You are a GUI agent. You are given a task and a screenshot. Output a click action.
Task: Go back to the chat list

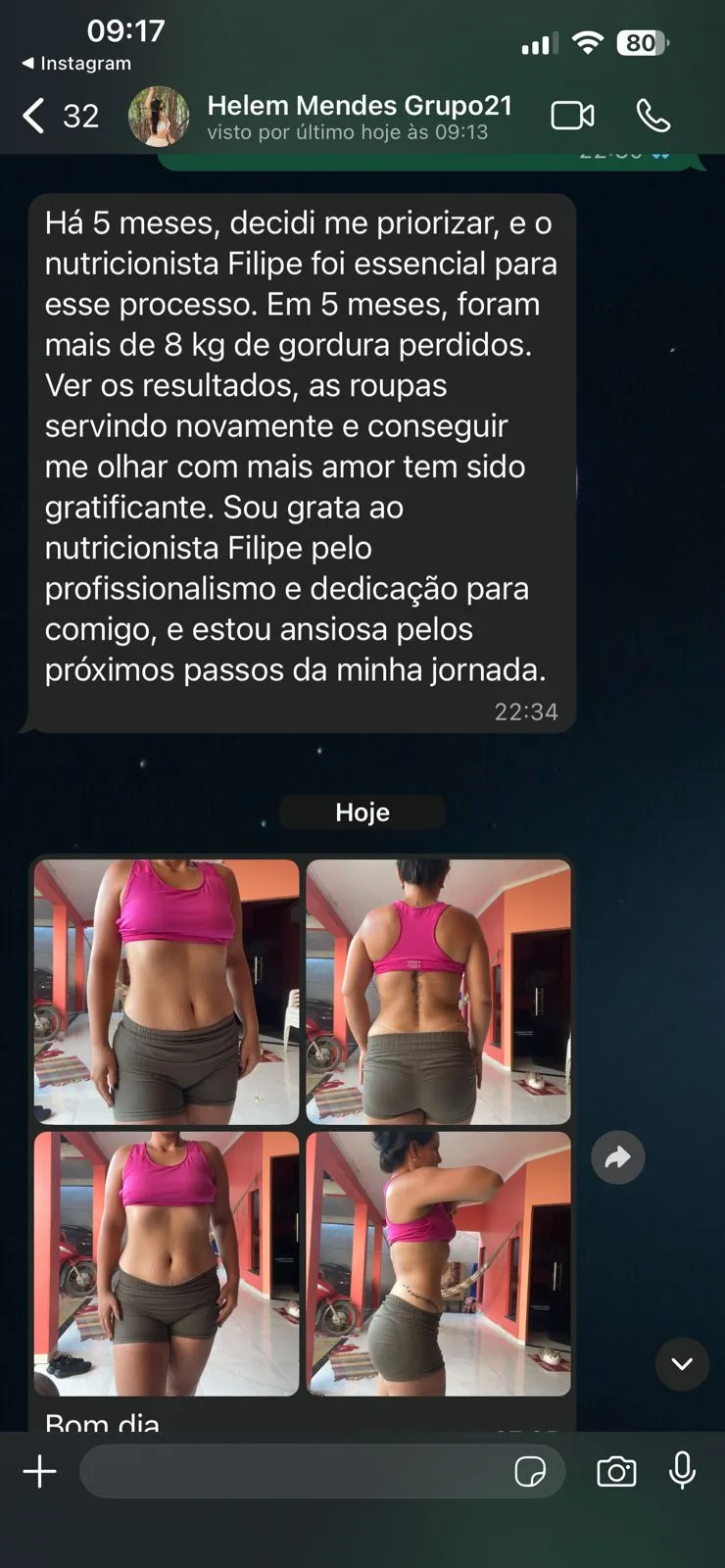pos(34,116)
